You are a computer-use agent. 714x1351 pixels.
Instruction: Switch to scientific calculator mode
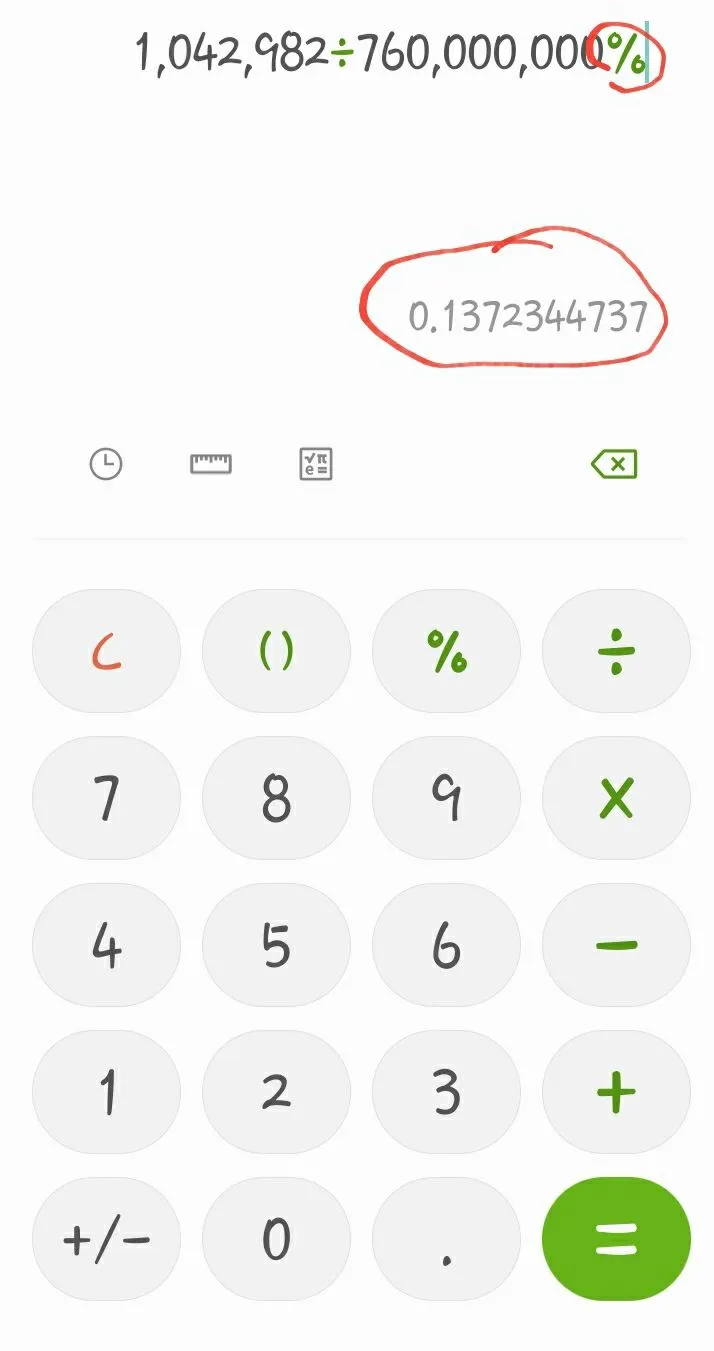pyautogui.click(x=316, y=464)
